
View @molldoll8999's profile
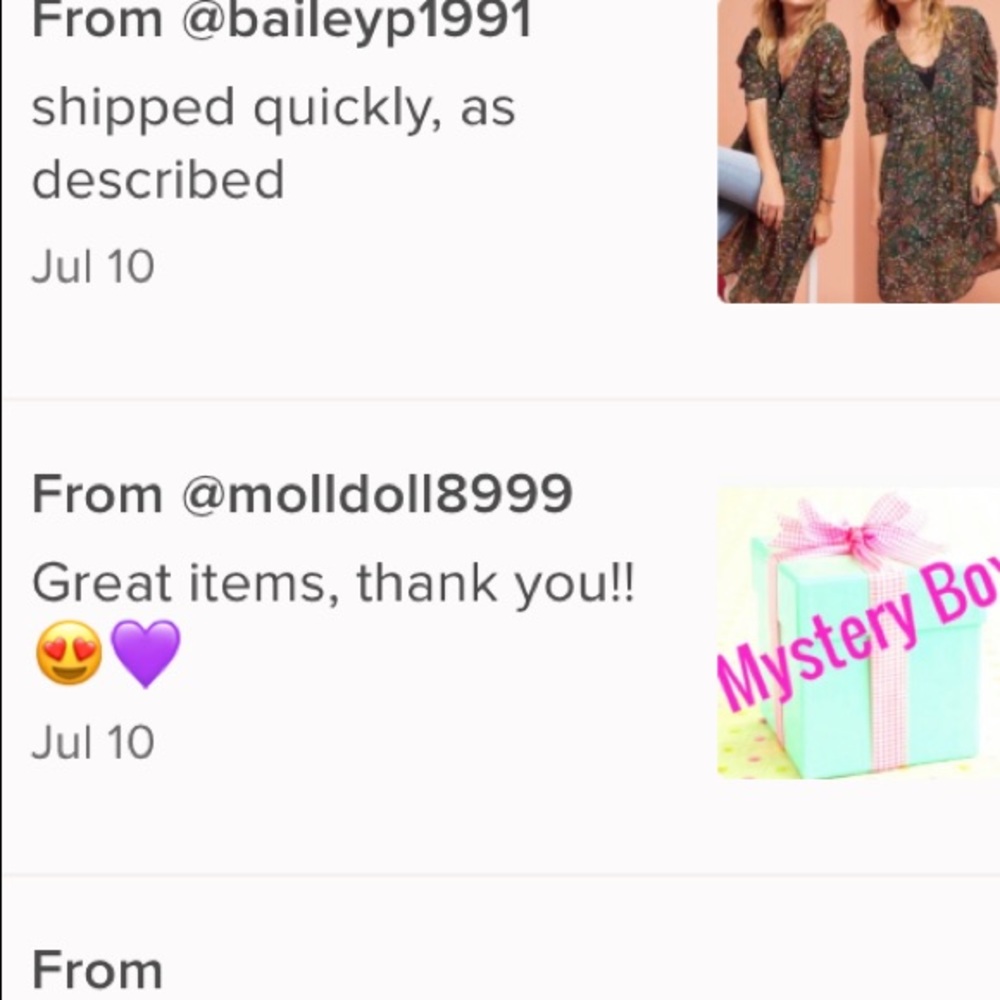(x=376, y=494)
